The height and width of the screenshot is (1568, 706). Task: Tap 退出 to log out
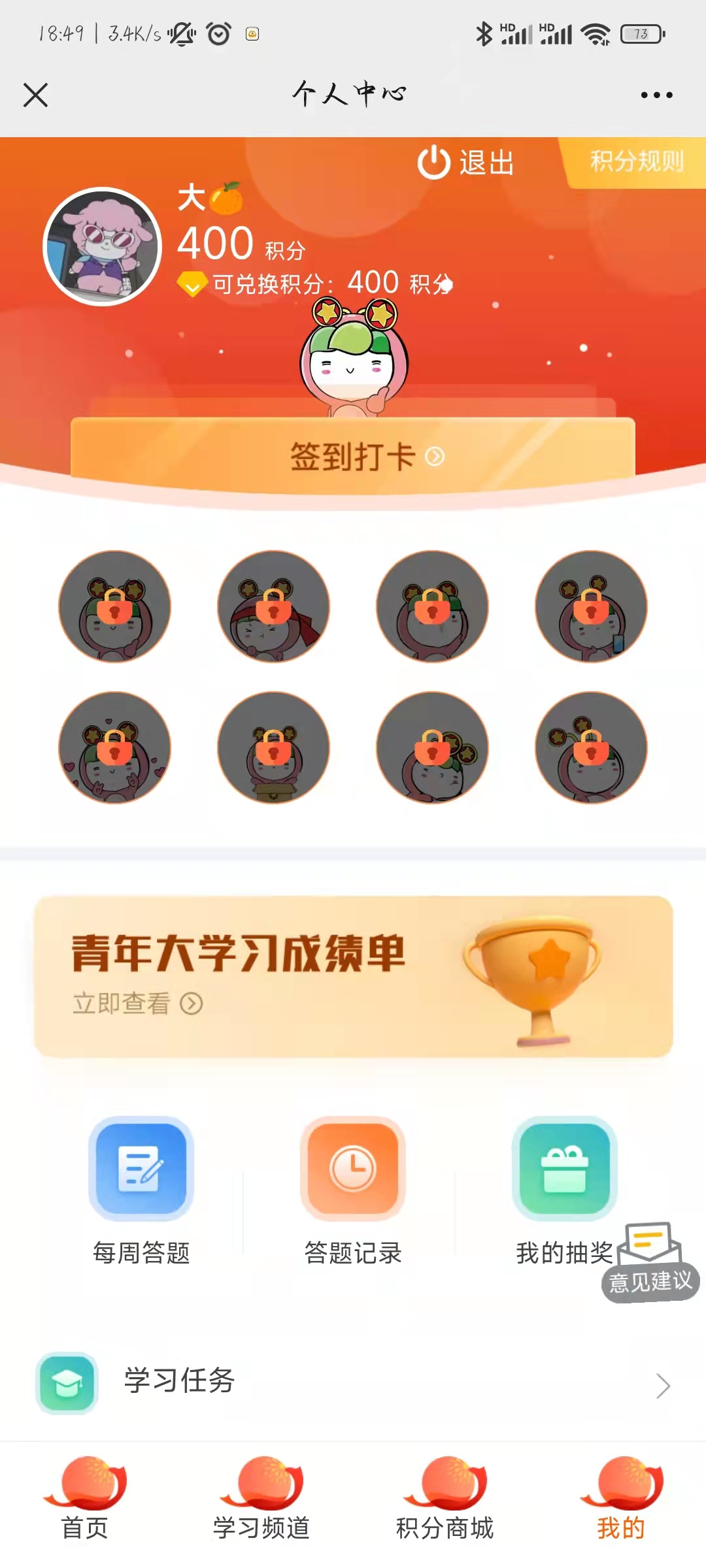(466, 163)
